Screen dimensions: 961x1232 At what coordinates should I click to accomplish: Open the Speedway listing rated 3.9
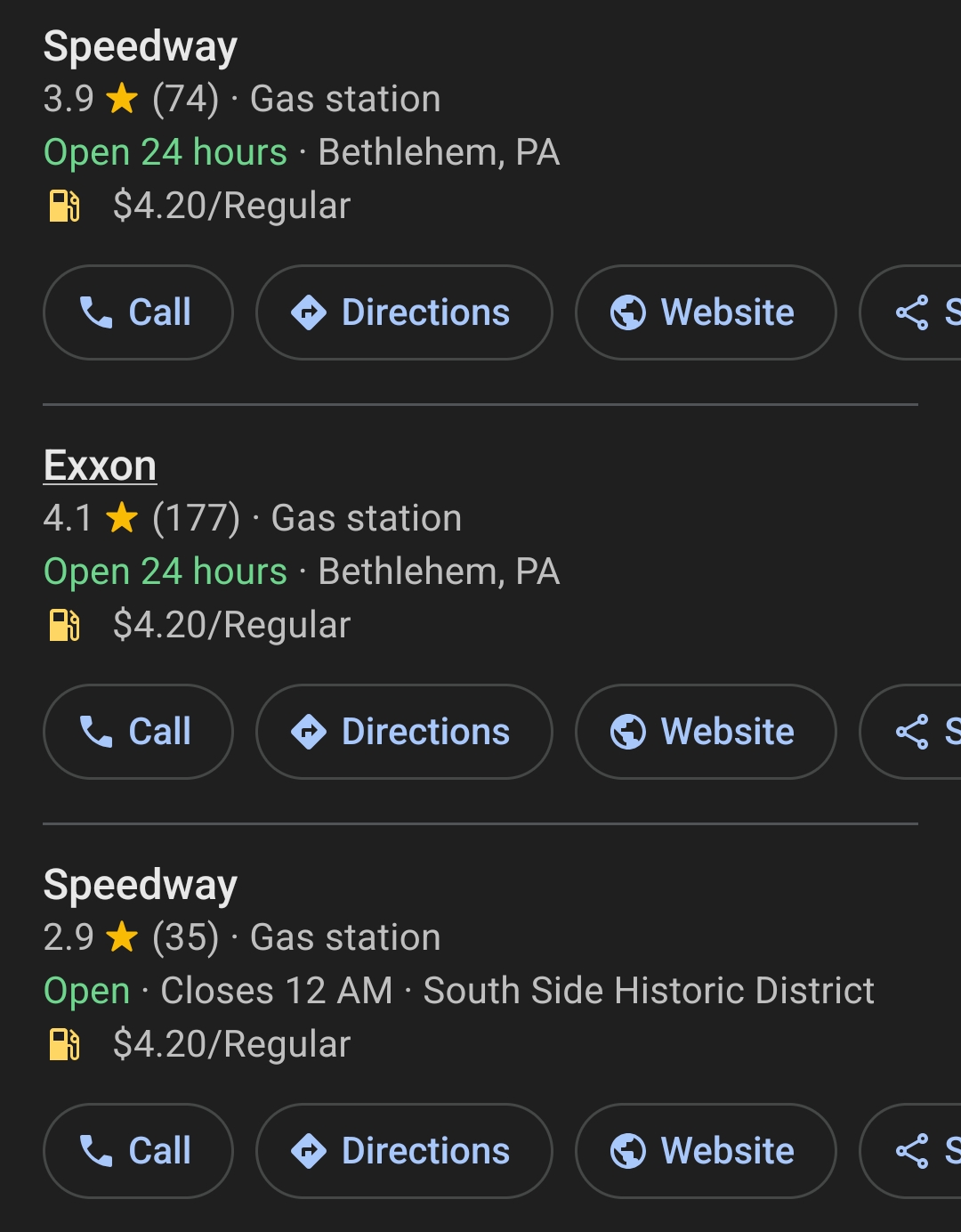tap(140, 46)
